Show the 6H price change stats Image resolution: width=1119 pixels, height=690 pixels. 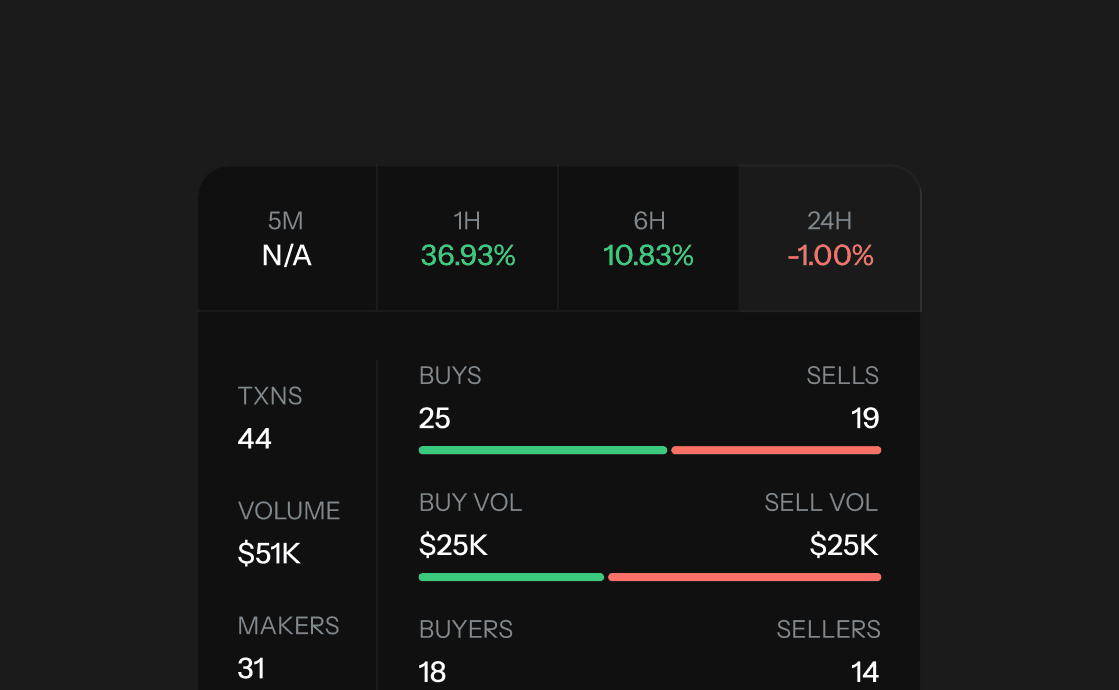pyautogui.click(x=648, y=239)
